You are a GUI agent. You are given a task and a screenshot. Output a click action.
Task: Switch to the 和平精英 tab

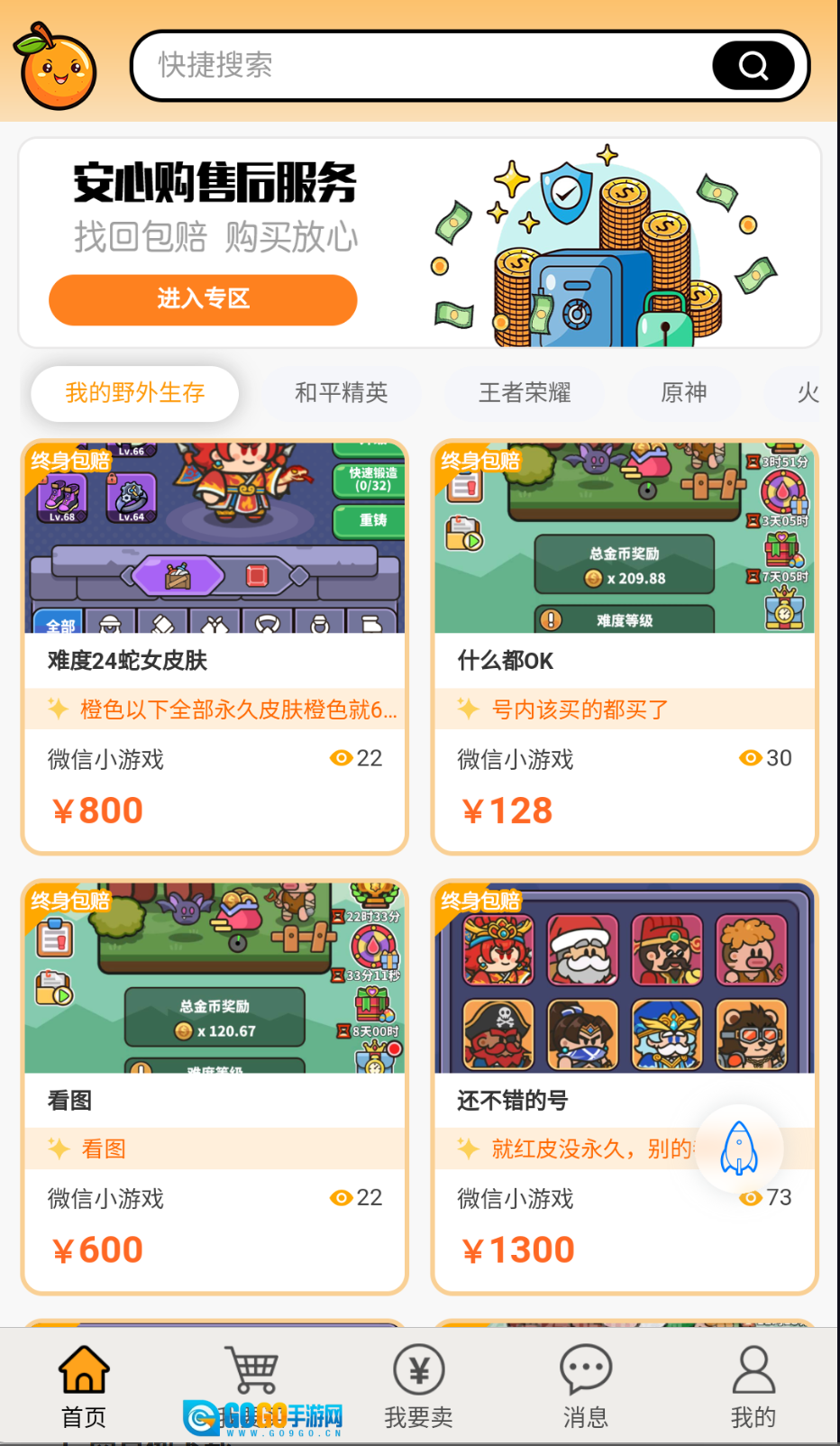point(342,393)
